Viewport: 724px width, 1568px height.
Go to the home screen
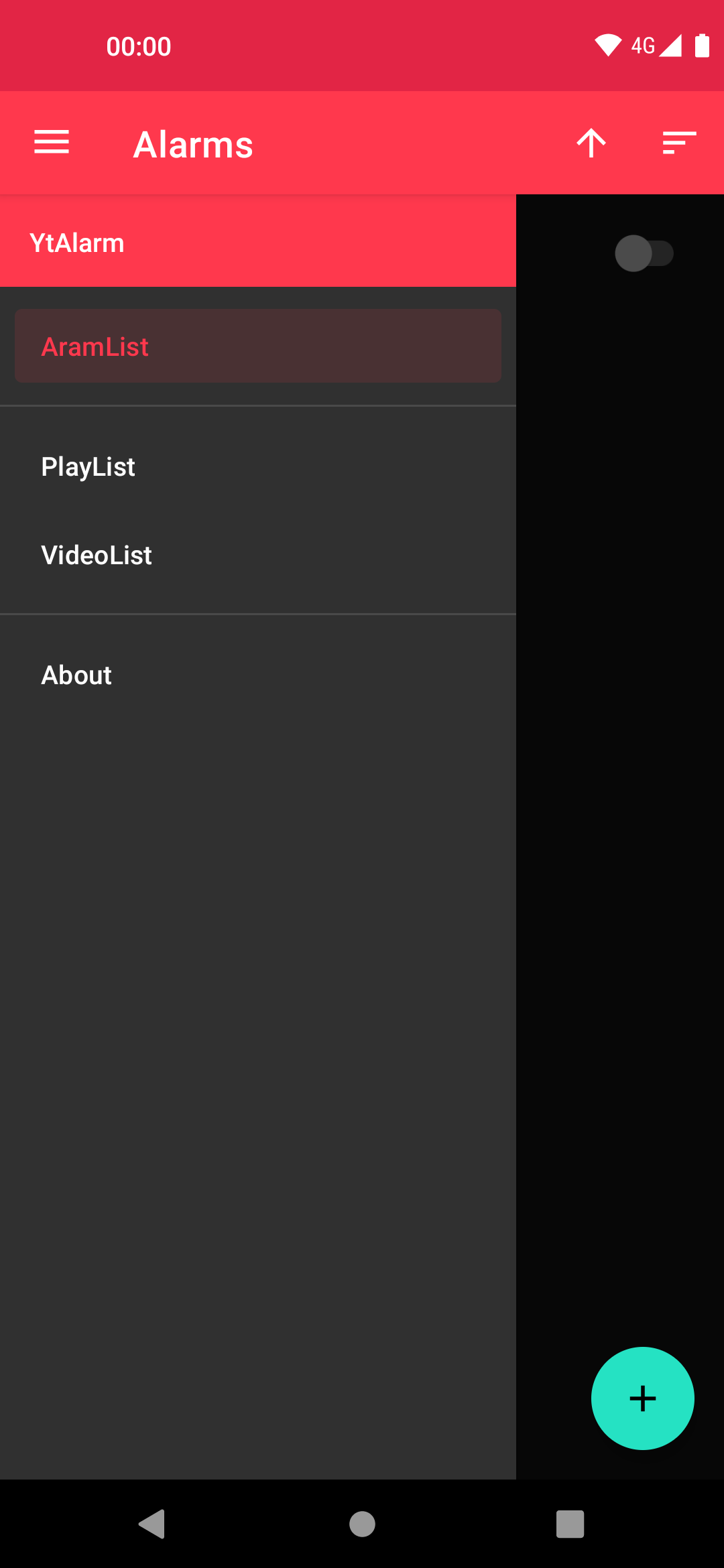coord(362,1524)
